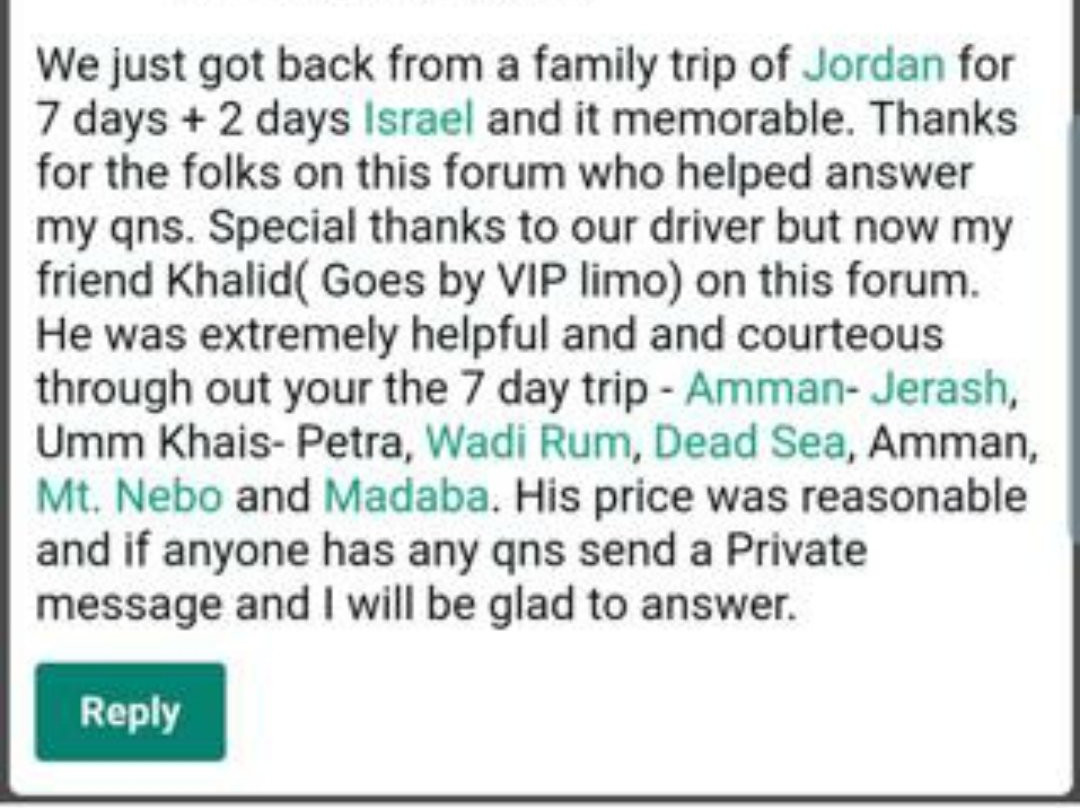The image size is (1080, 808).
Task: Visit the Jerash link
Action: pos(936,389)
